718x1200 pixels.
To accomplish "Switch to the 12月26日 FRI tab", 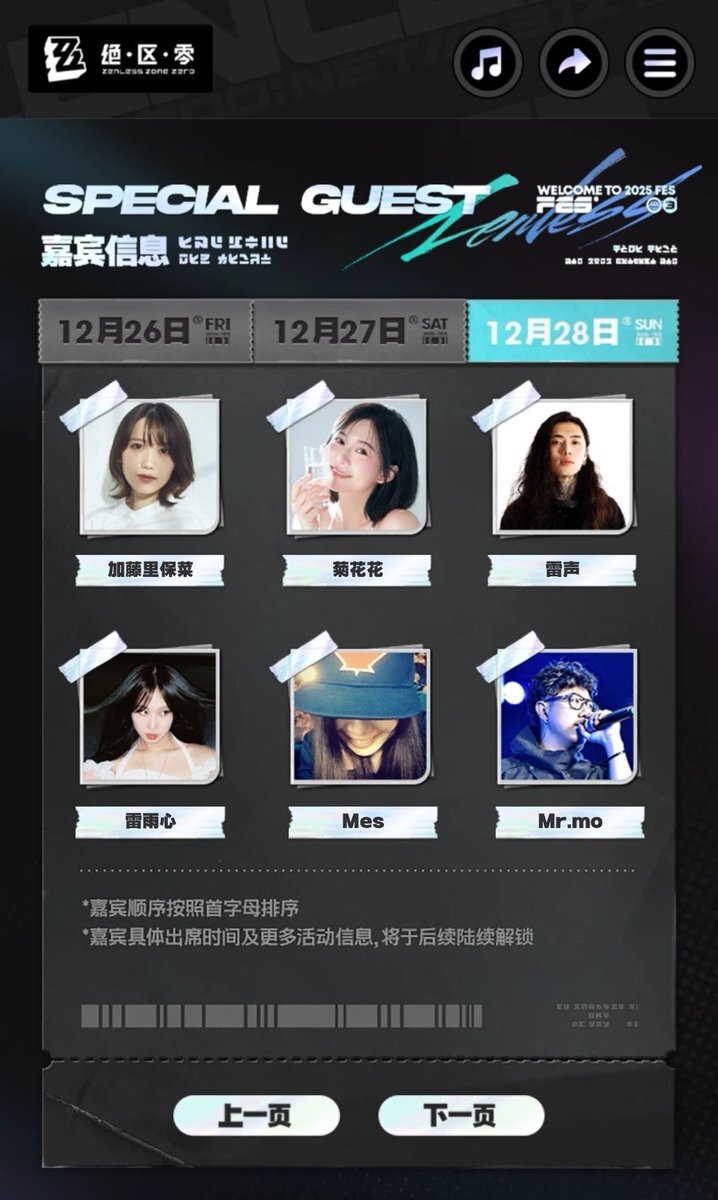I will pyautogui.click(x=145, y=331).
